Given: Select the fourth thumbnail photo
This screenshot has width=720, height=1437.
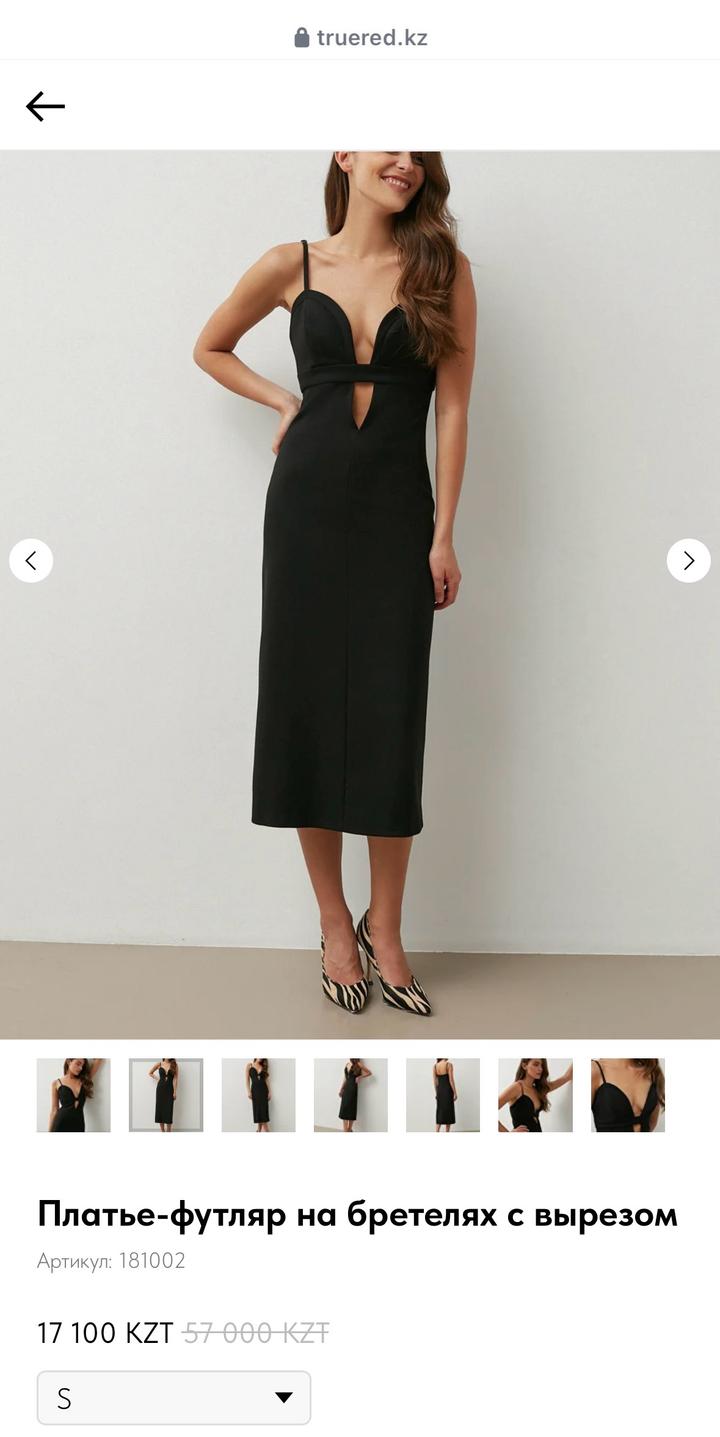Looking at the screenshot, I should pos(351,1095).
